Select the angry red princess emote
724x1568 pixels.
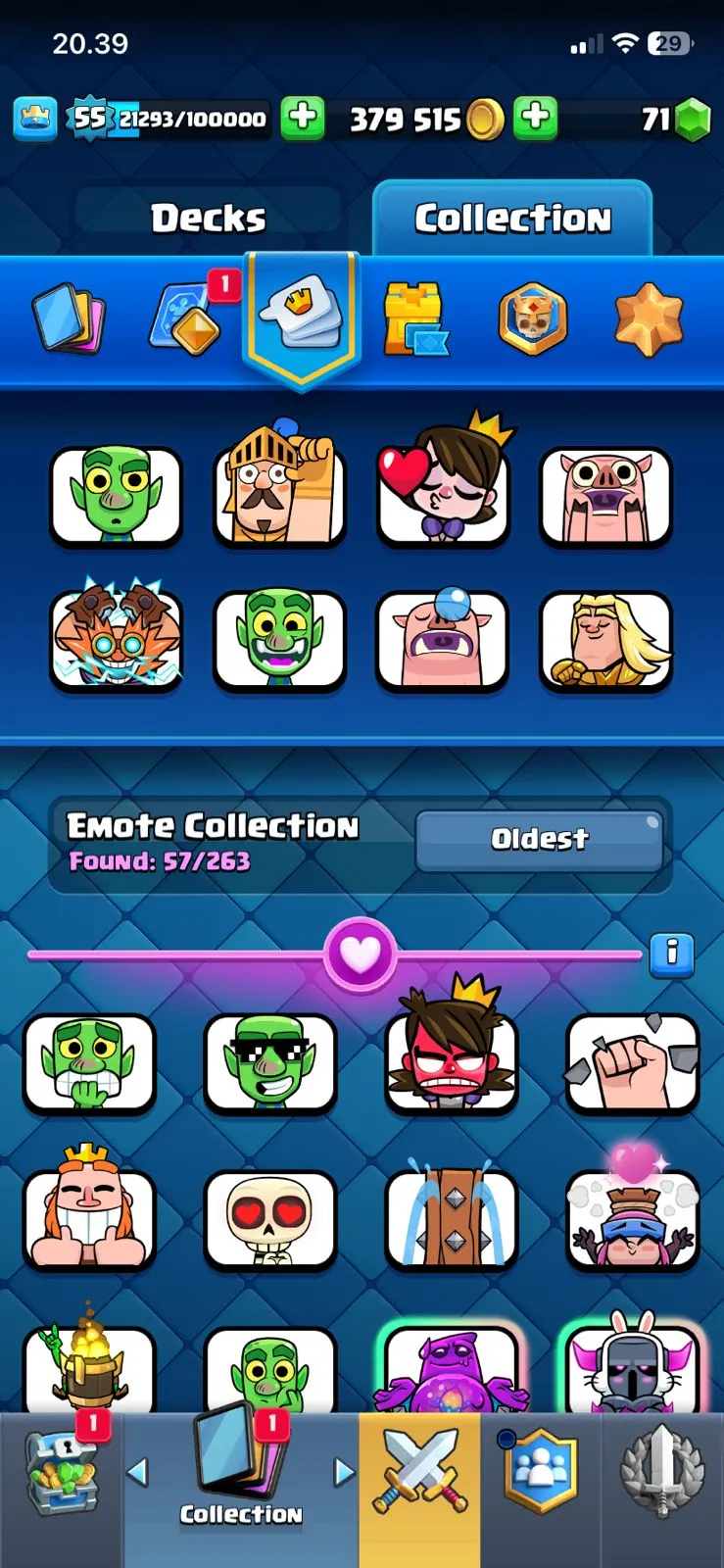(x=451, y=1060)
